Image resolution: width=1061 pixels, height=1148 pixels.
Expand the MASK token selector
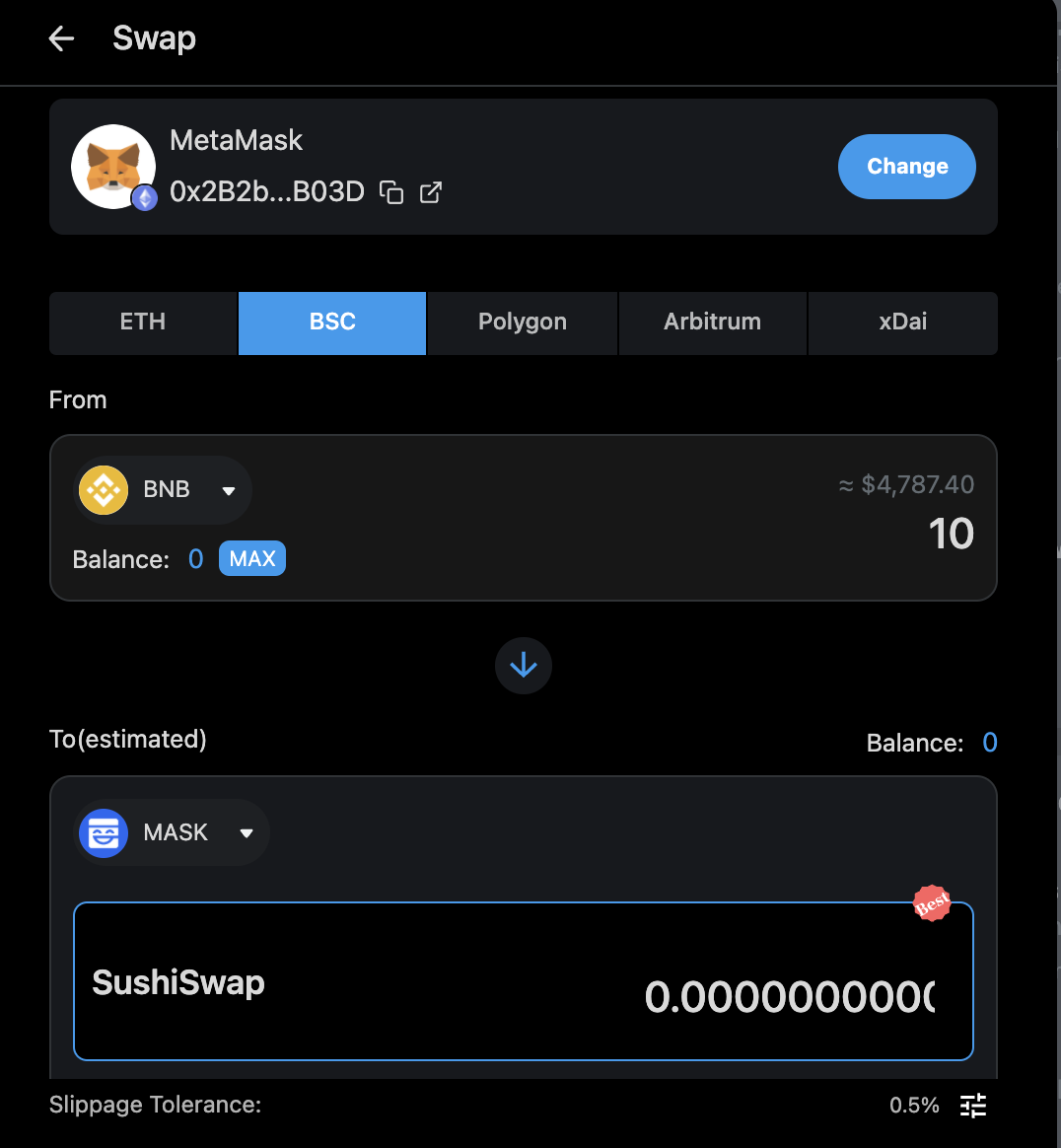[247, 832]
